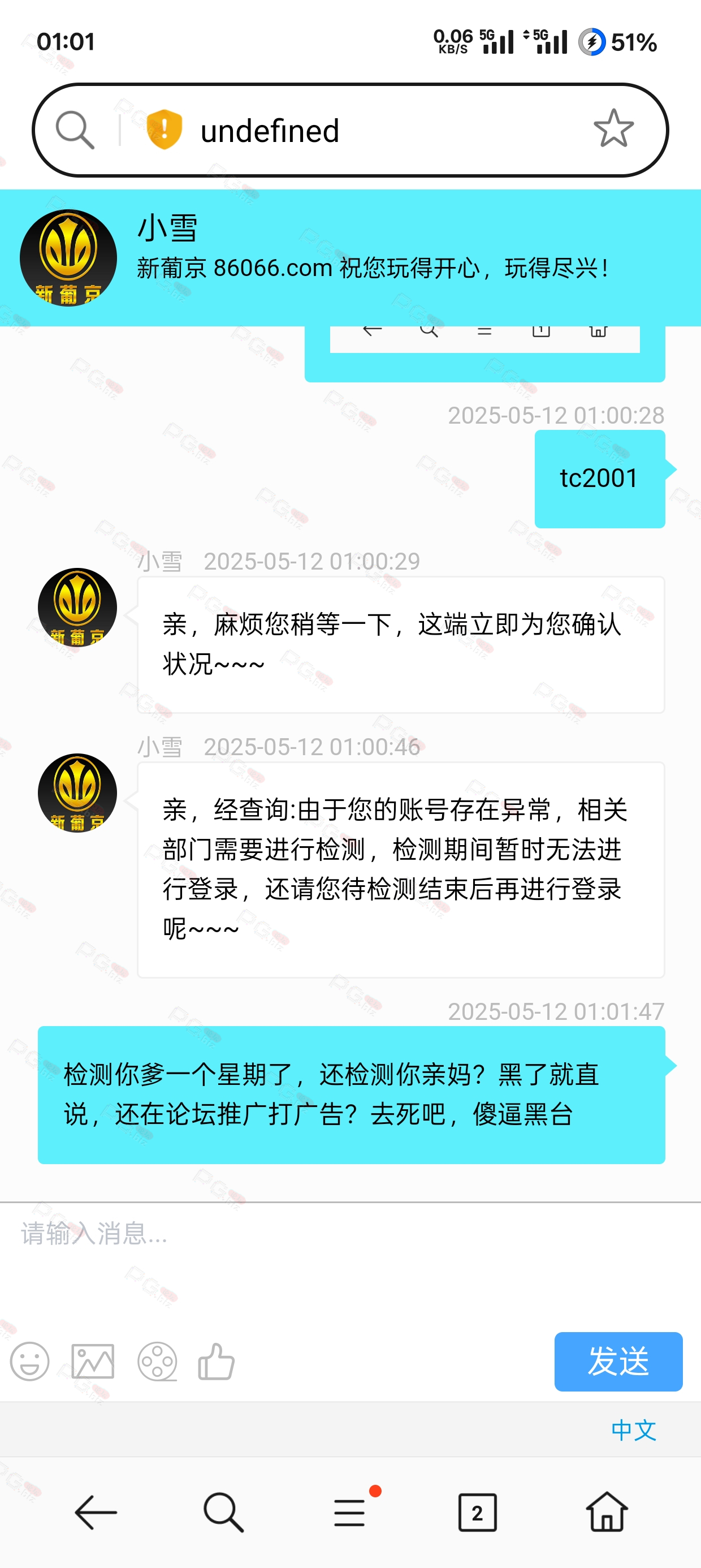The image size is (701, 1568).
Task: Attach a picture to the chat
Action: (93, 1361)
